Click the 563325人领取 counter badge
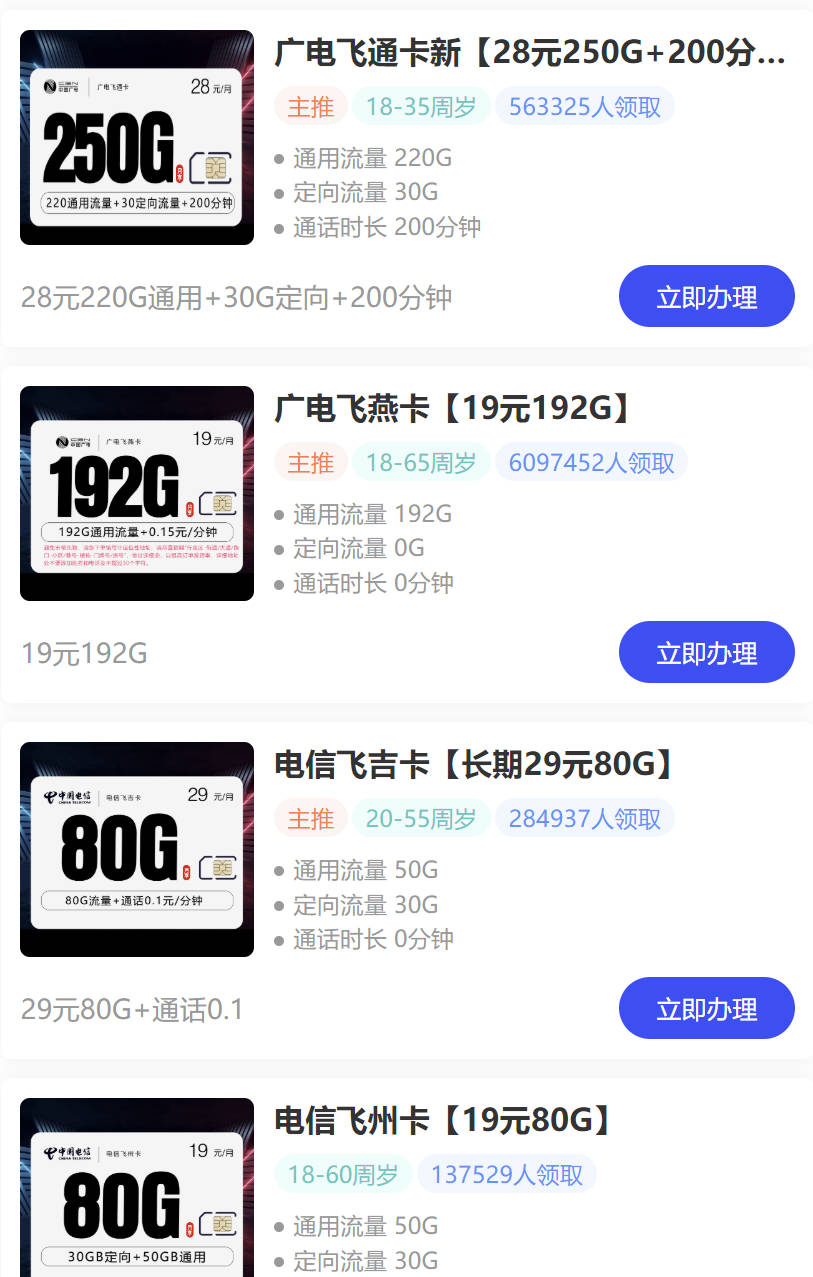 pos(584,106)
